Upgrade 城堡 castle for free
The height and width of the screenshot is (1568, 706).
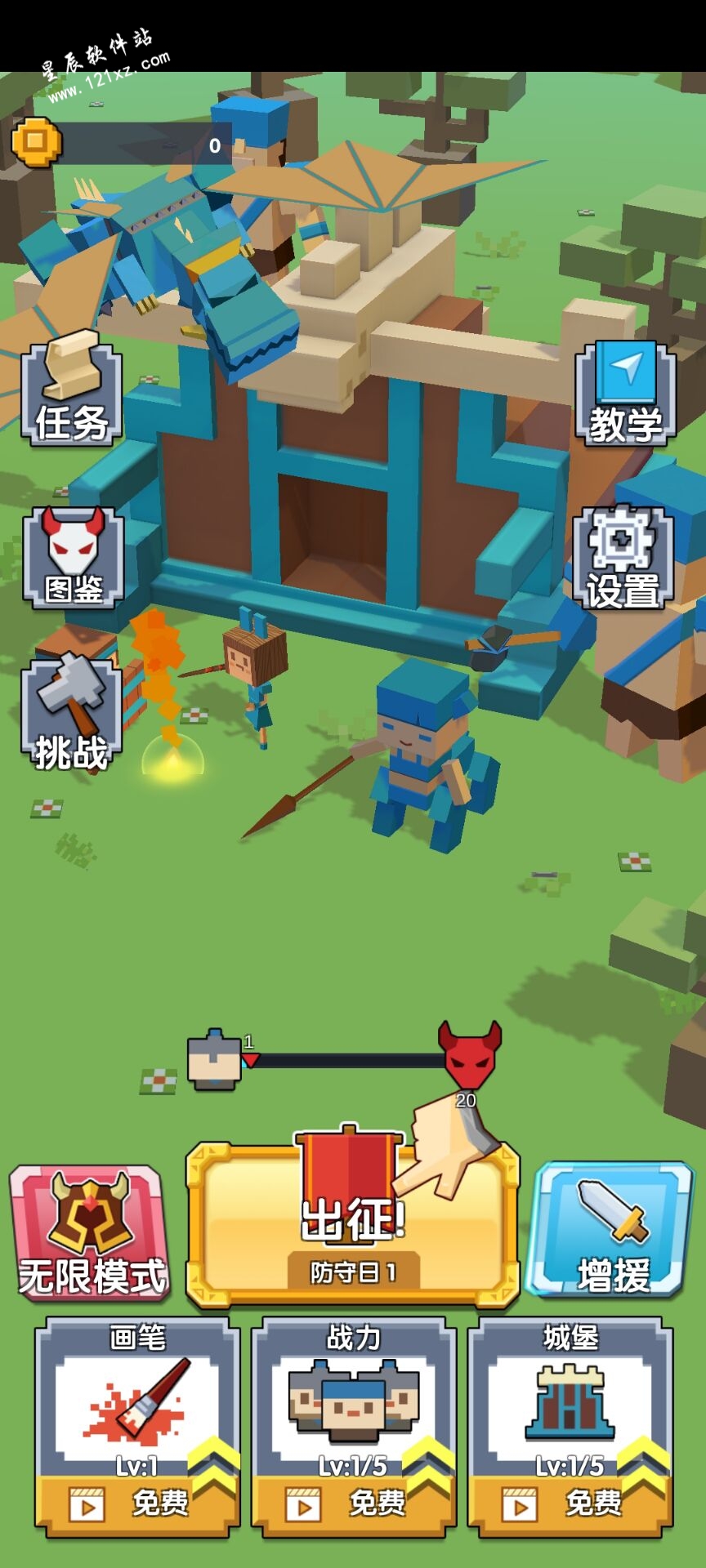[x=570, y=1501]
